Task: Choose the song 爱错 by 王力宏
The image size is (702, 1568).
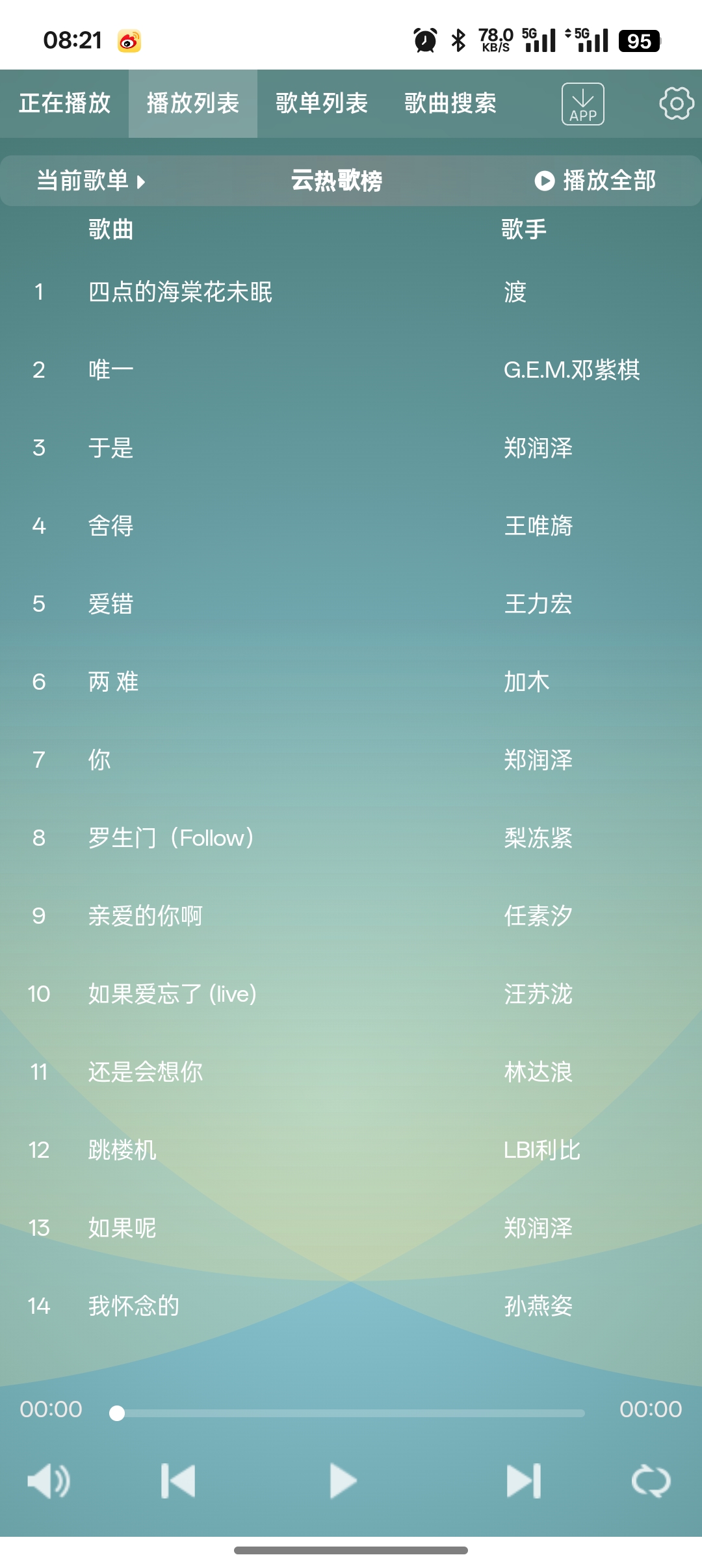Action: coord(110,604)
